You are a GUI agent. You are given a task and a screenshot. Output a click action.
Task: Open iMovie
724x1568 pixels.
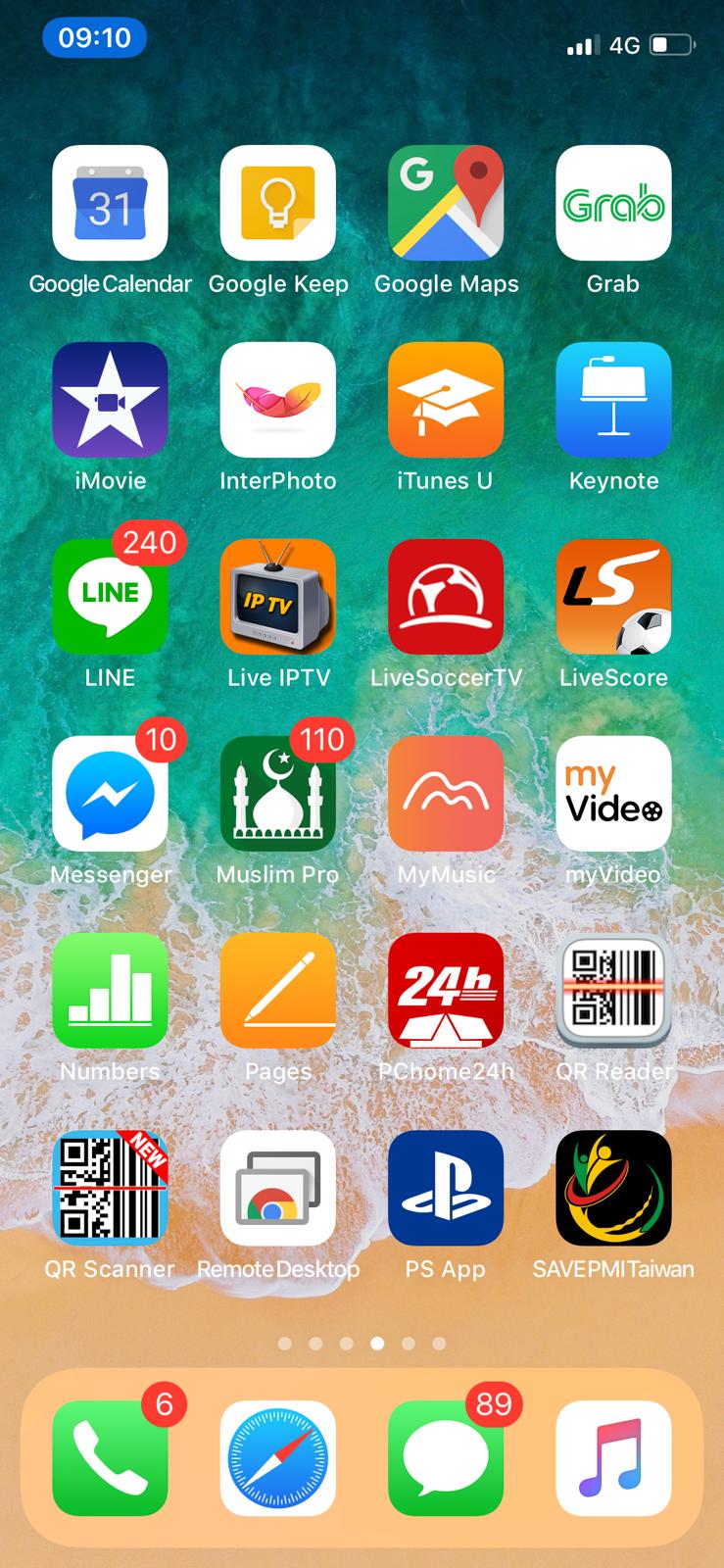(x=110, y=400)
